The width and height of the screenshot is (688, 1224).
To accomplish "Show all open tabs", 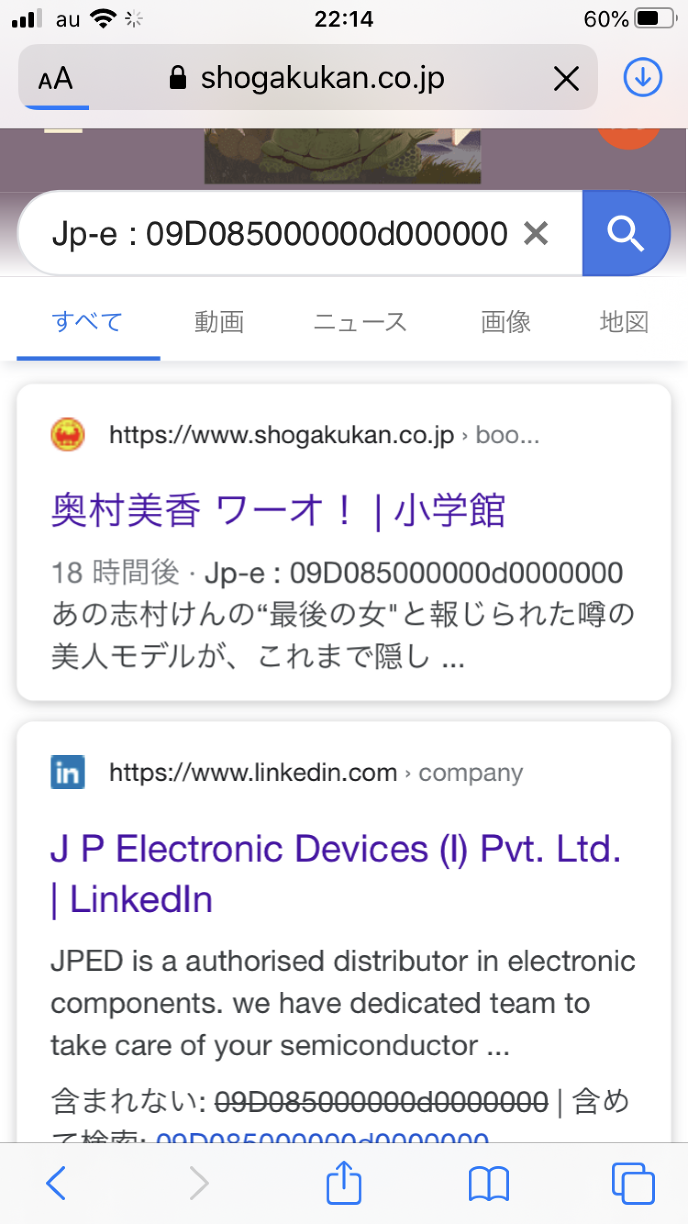I will click(632, 1184).
